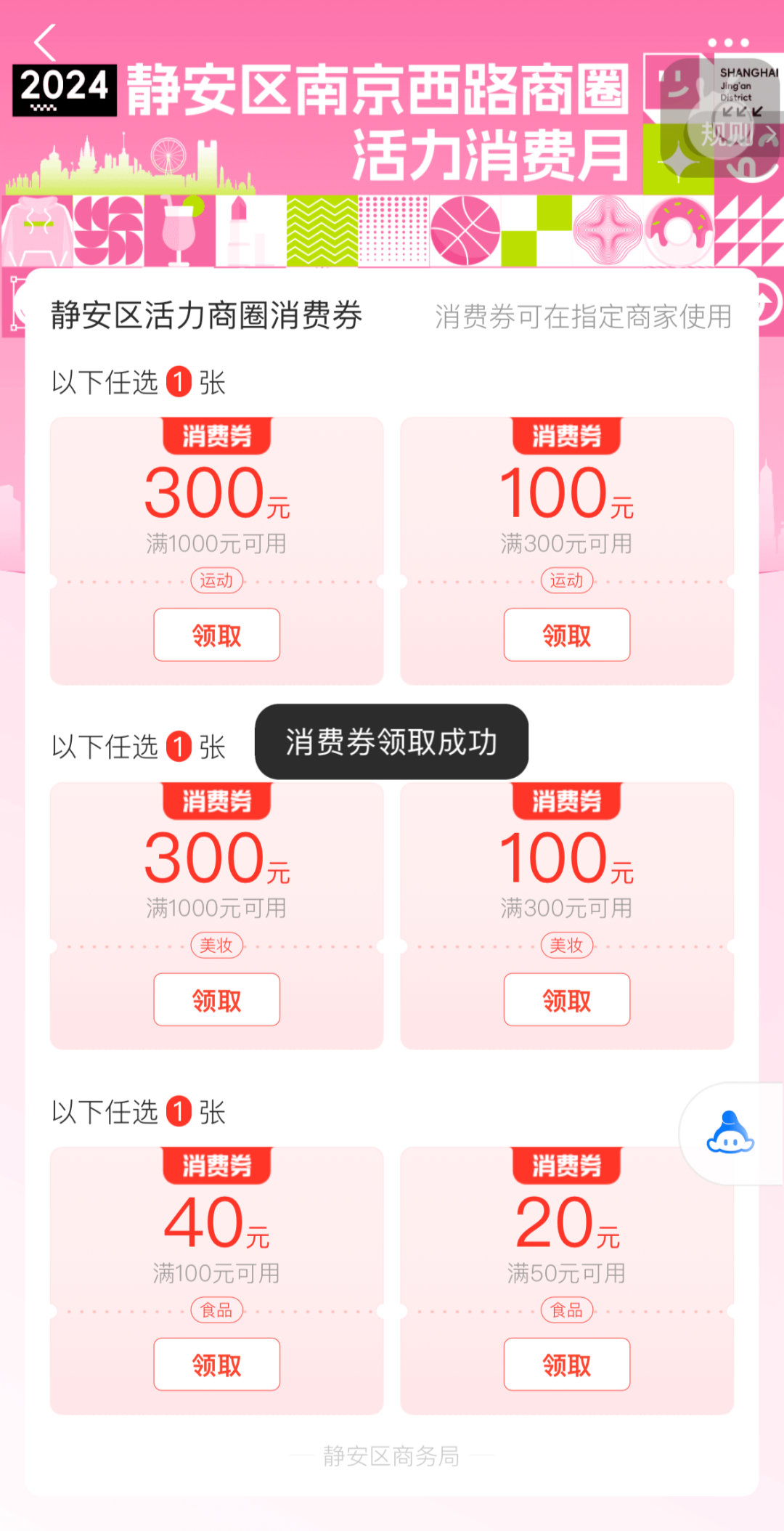Viewport: 784px width, 1531px height.
Task: Open the floating blue mascot assistant
Action: point(730,1134)
